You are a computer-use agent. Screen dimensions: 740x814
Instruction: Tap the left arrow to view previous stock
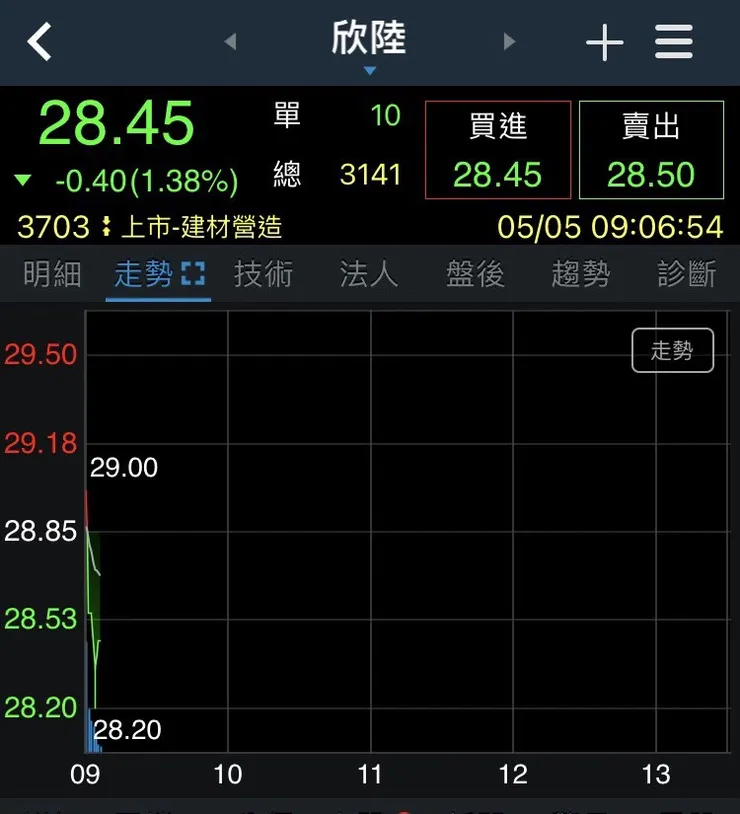pos(231,41)
